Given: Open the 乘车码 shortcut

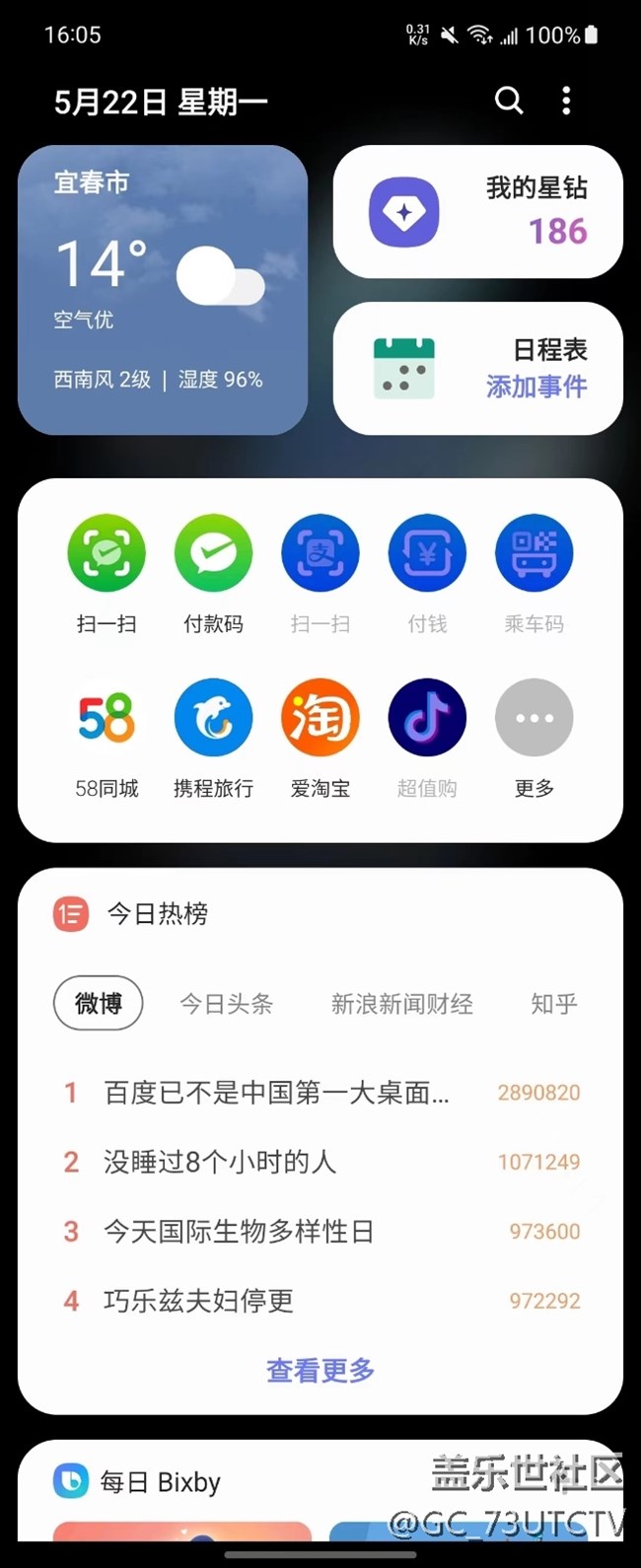Looking at the screenshot, I should pyautogui.click(x=534, y=553).
